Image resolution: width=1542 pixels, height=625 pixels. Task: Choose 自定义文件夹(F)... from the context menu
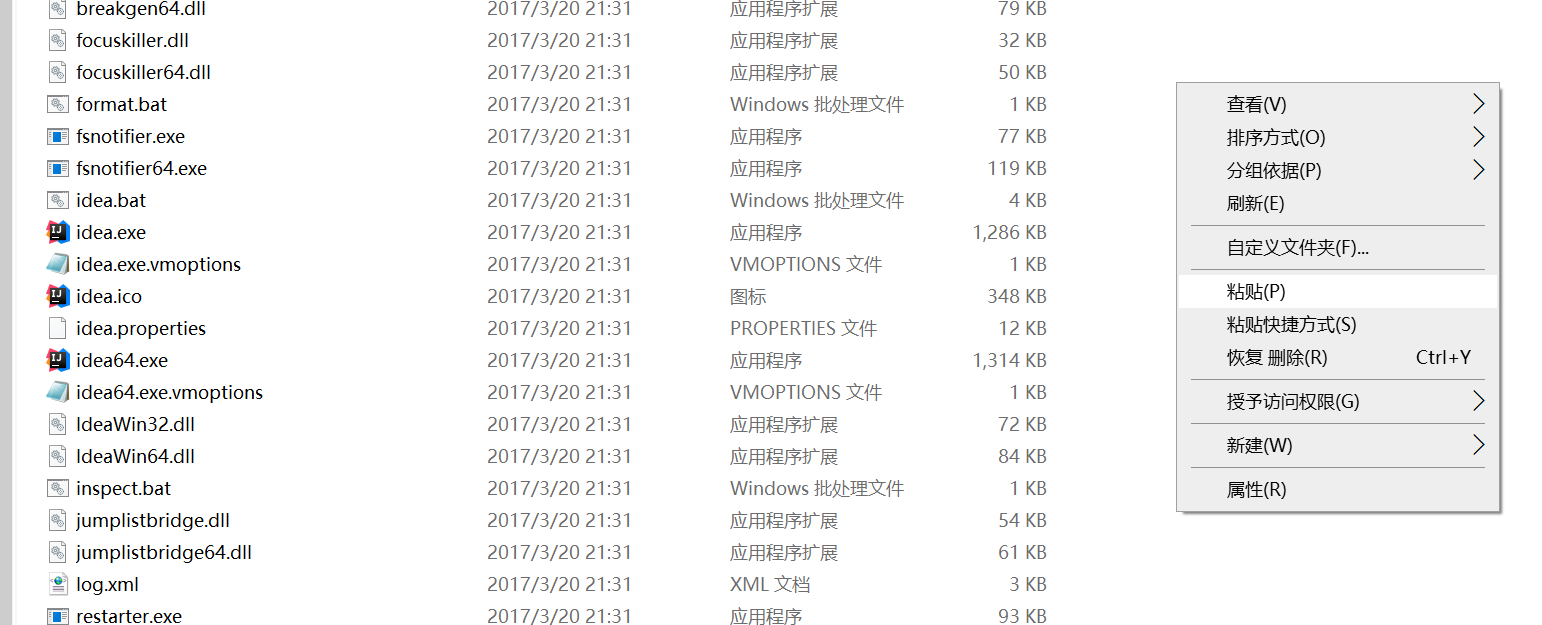[1297, 248]
